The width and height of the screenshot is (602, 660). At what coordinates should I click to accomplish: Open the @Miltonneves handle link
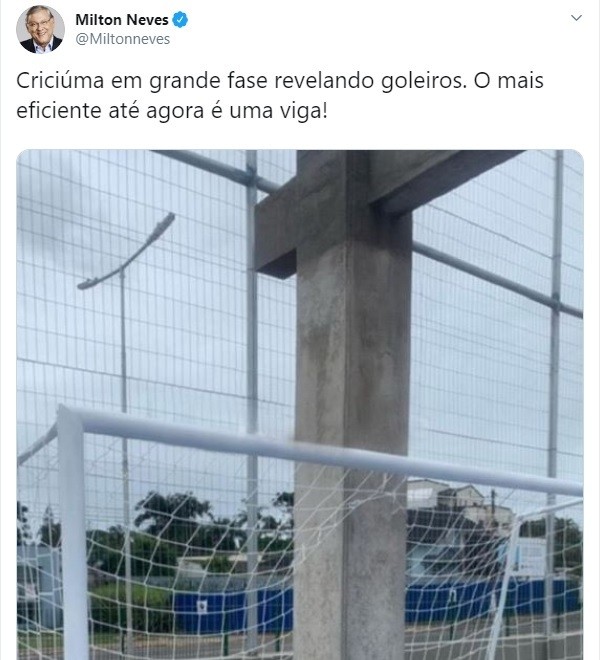pos(122,39)
